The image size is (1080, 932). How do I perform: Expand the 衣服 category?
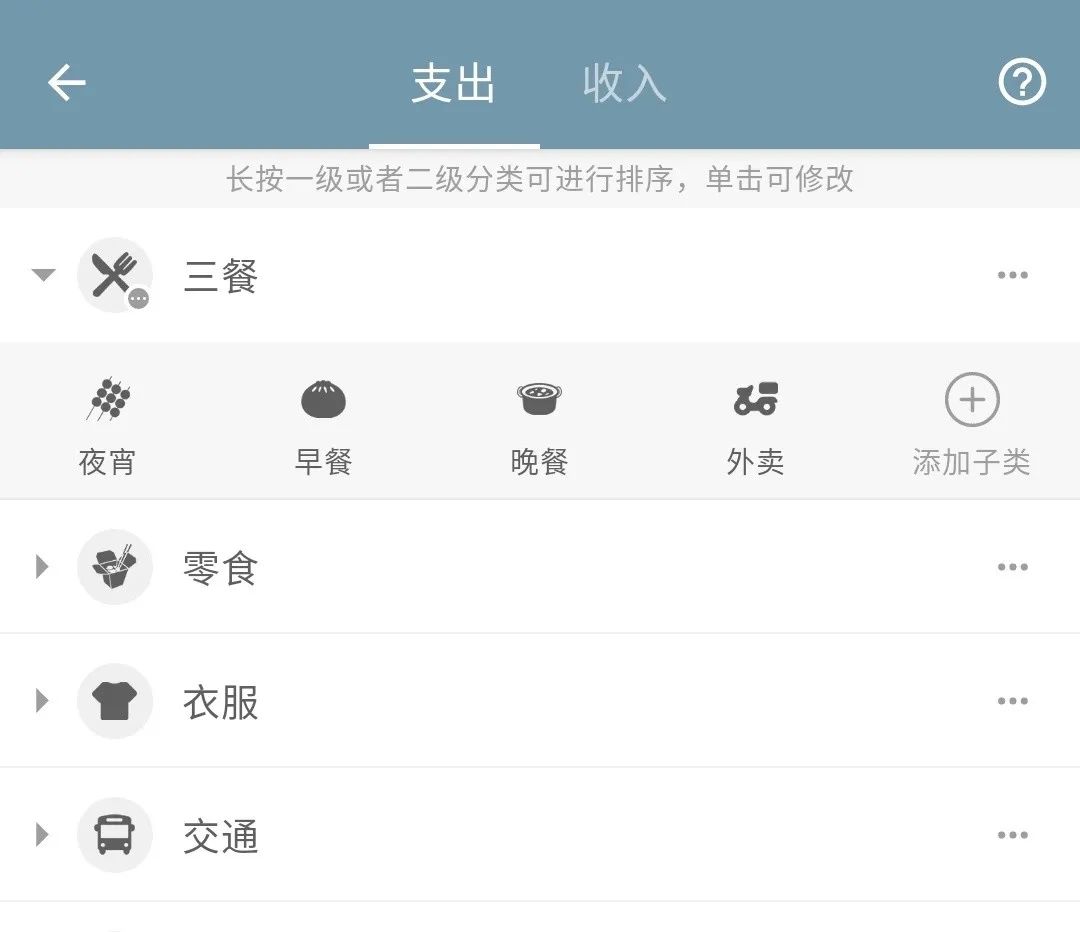[x=42, y=701]
